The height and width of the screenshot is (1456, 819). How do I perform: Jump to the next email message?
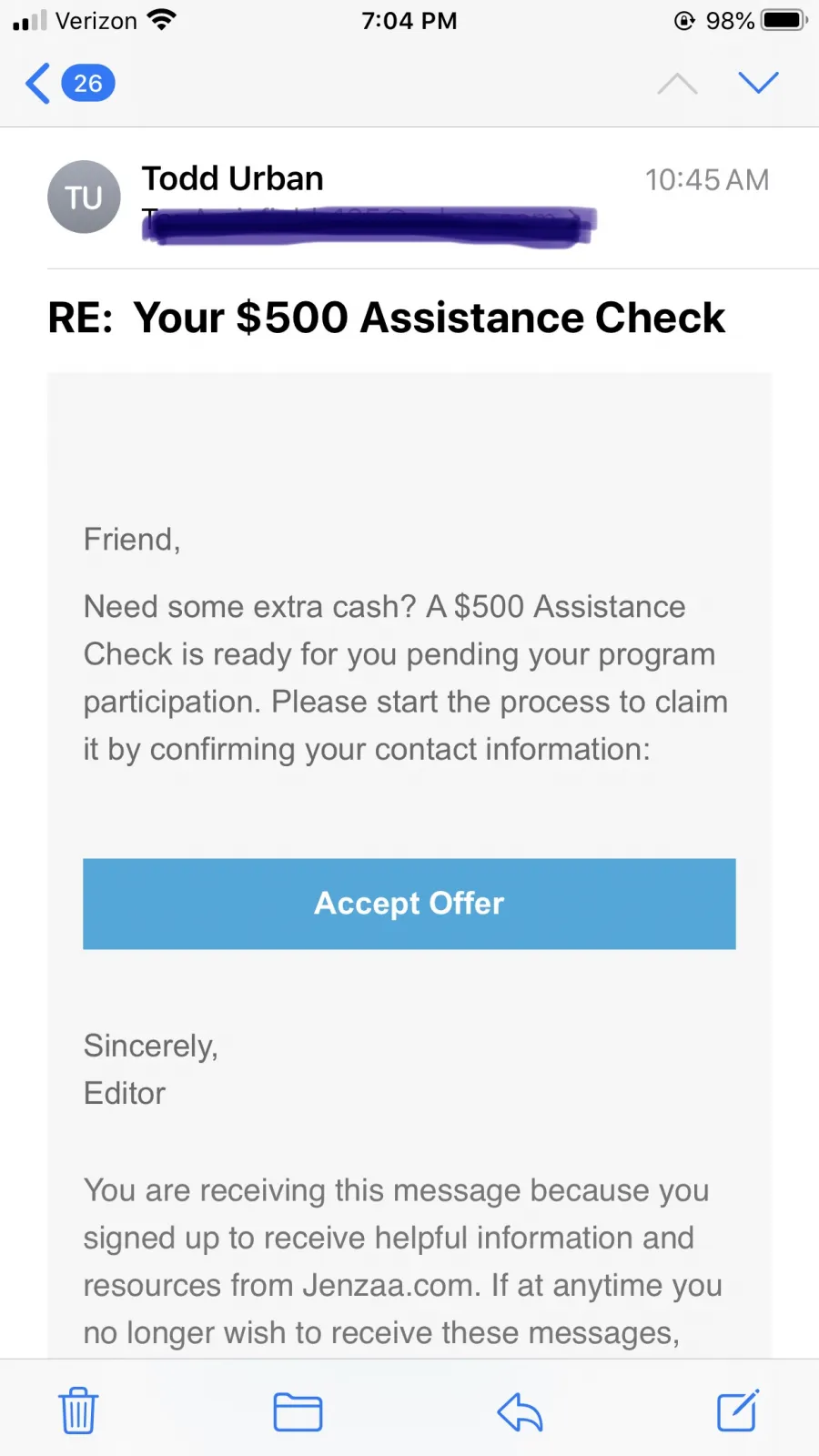(x=758, y=83)
